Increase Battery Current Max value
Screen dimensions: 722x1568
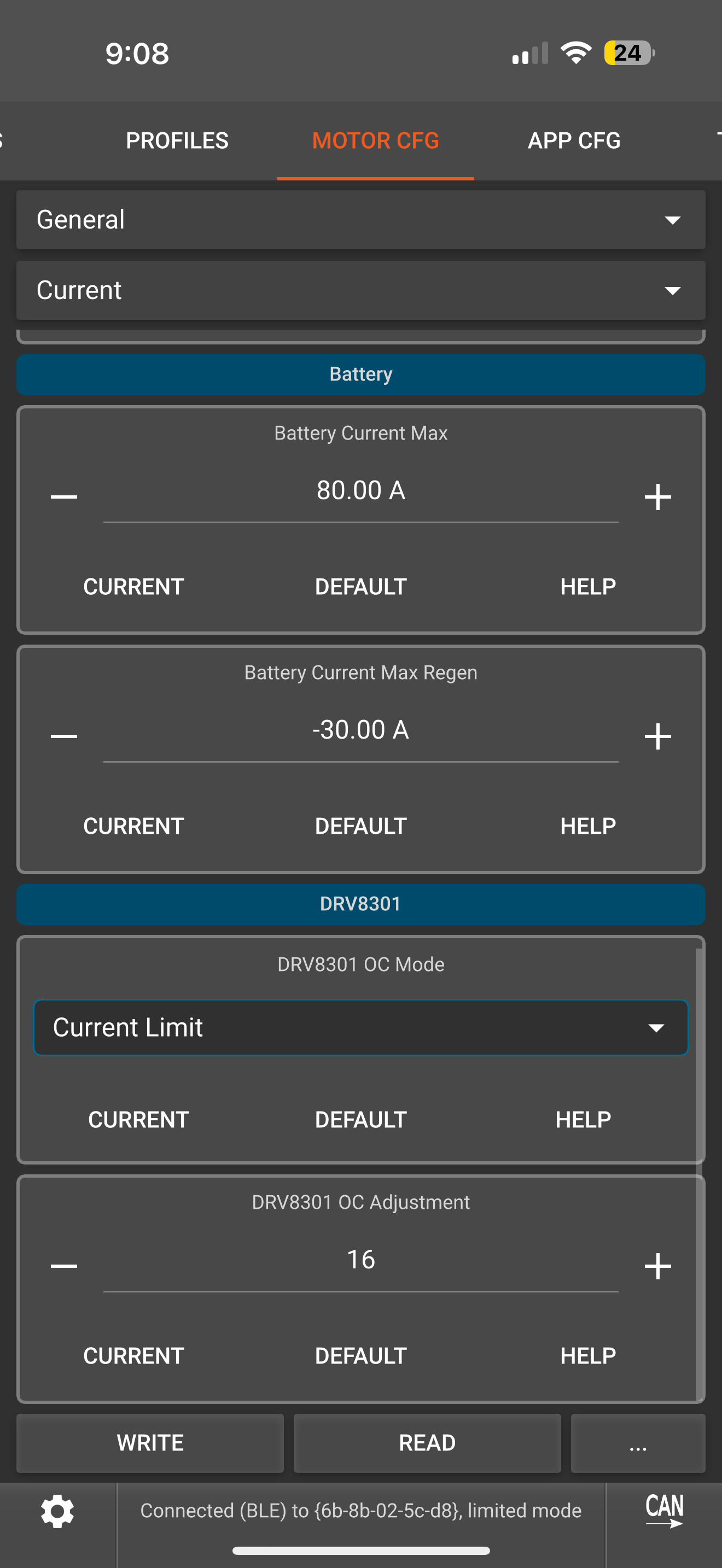click(x=657, y=496)
